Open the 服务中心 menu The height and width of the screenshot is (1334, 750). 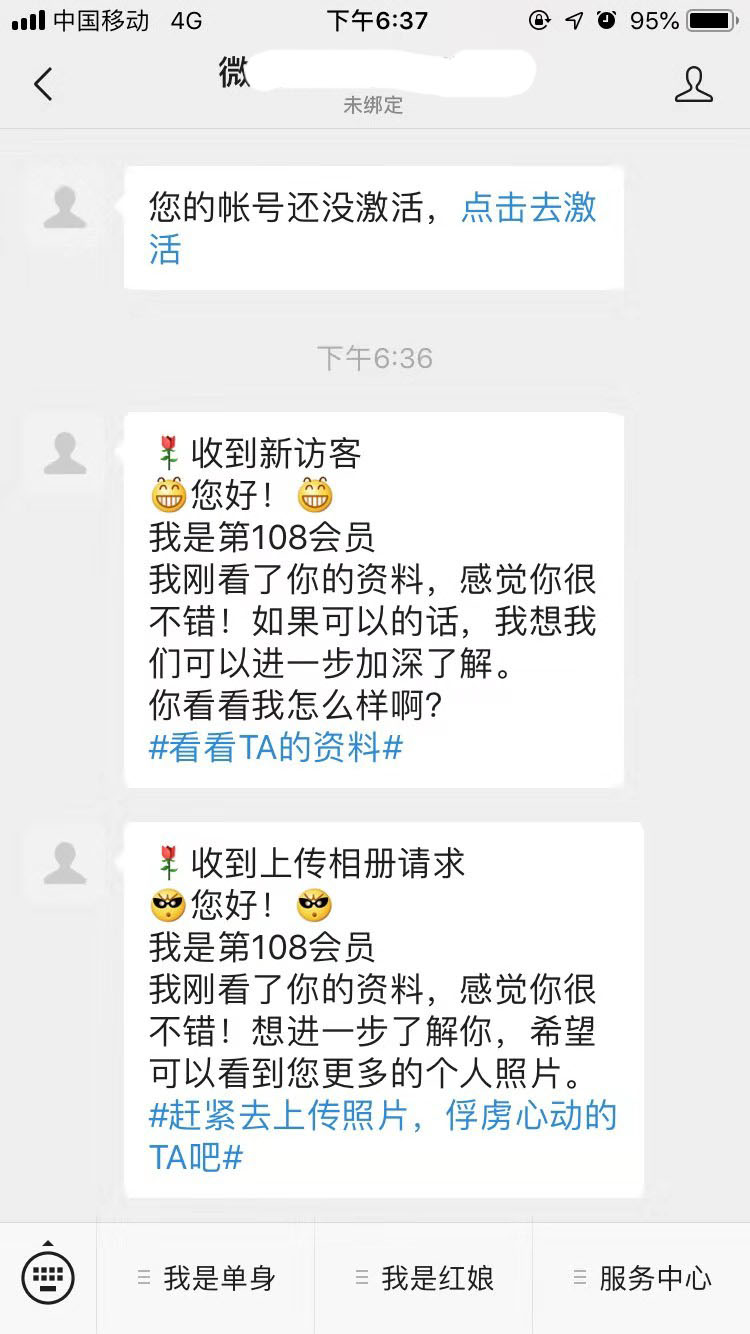(642, 1278)
